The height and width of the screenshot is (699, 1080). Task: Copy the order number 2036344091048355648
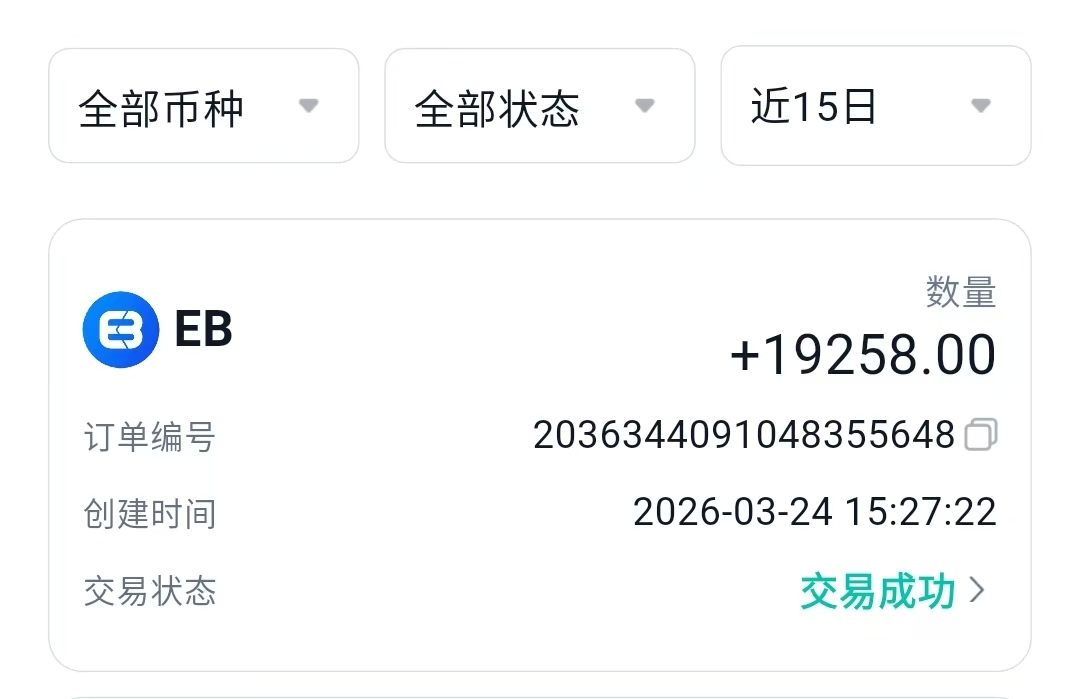(x=980, y=435)
